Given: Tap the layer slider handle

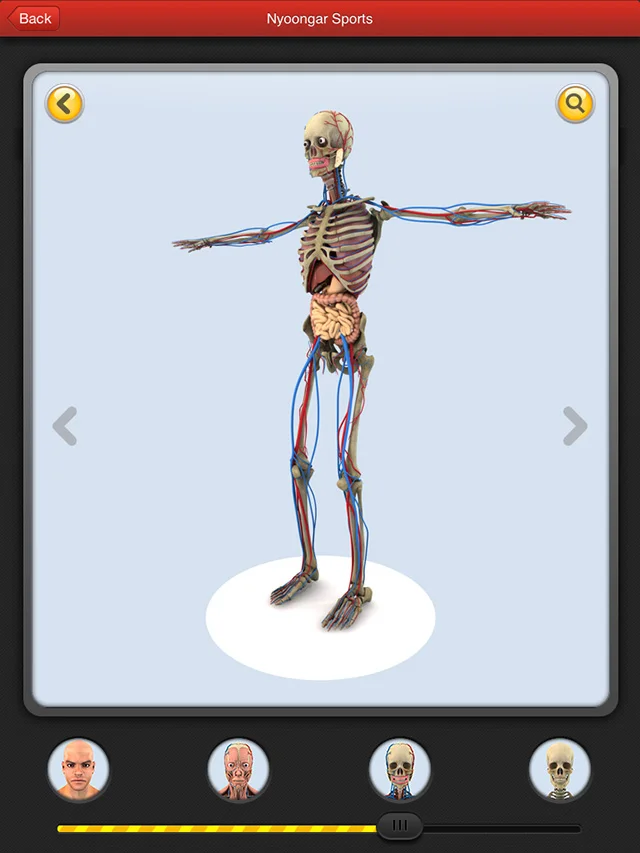Looking at the screenshot, I should pos(400,826).
